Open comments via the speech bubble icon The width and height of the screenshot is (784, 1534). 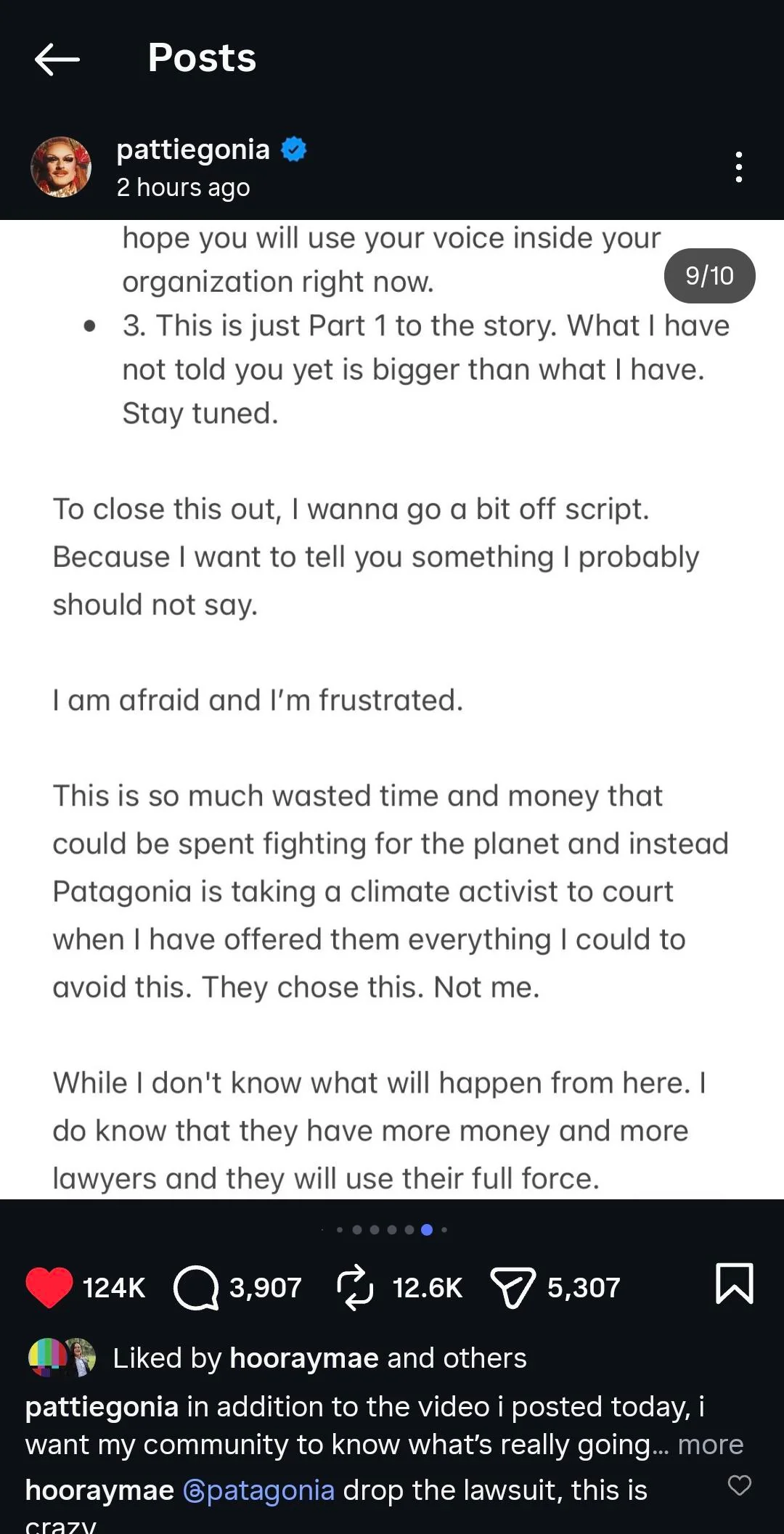(x=196, y=1287)
